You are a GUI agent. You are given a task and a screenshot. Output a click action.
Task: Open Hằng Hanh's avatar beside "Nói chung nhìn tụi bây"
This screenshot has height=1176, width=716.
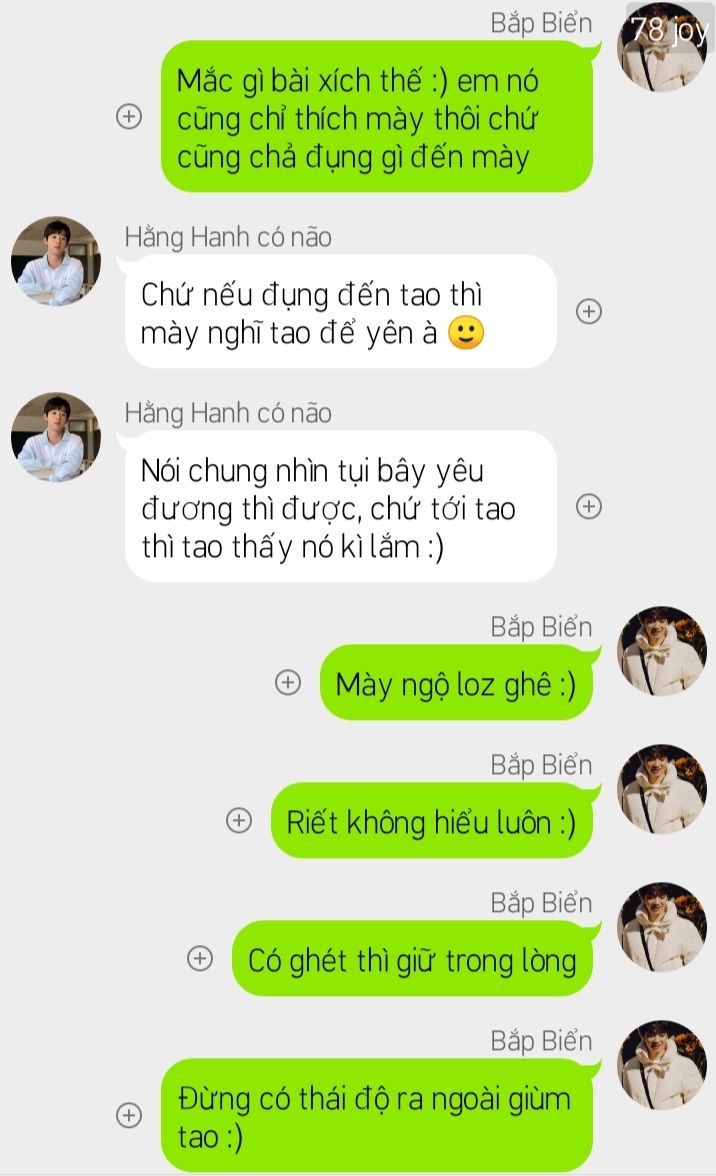coord(55,437)
